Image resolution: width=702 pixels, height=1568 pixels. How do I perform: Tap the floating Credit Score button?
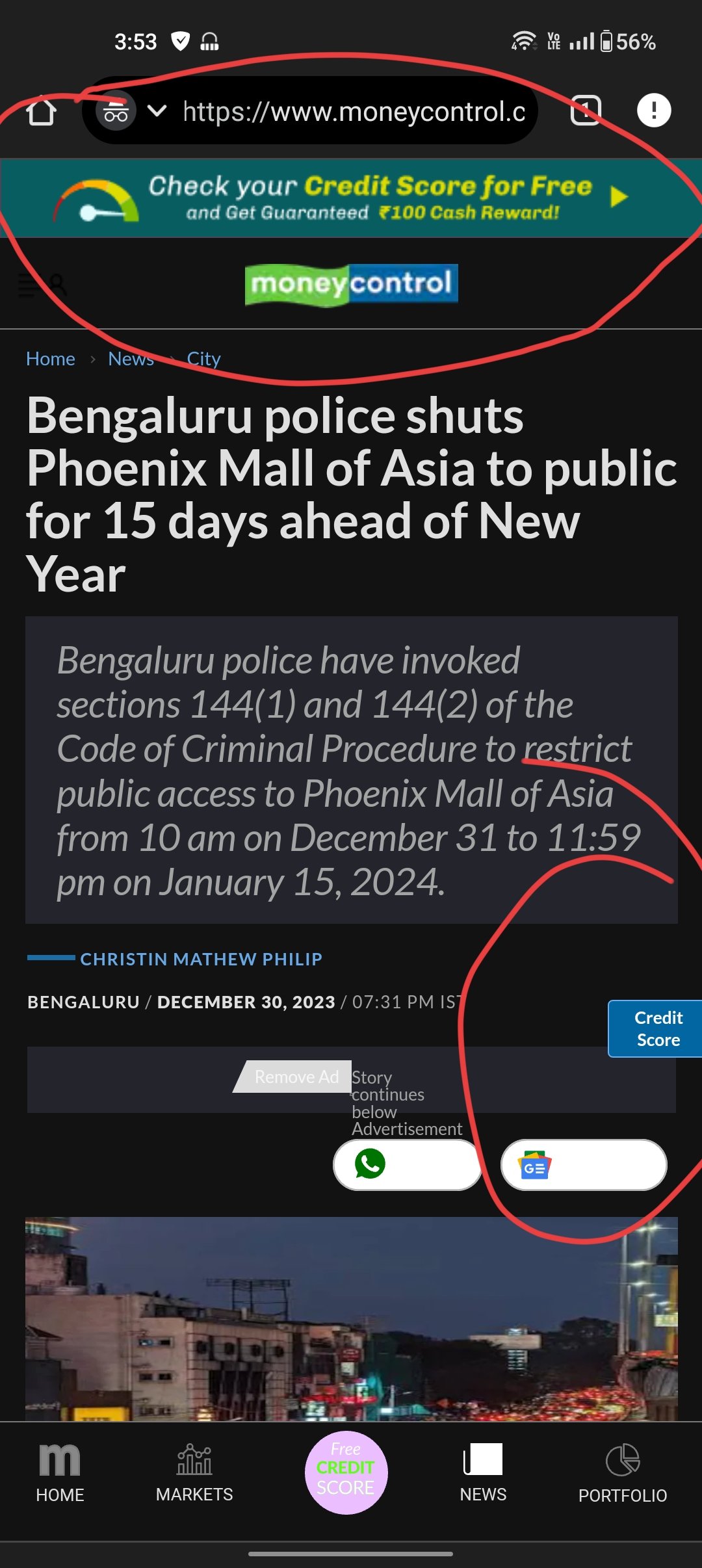coord(656,1028)
